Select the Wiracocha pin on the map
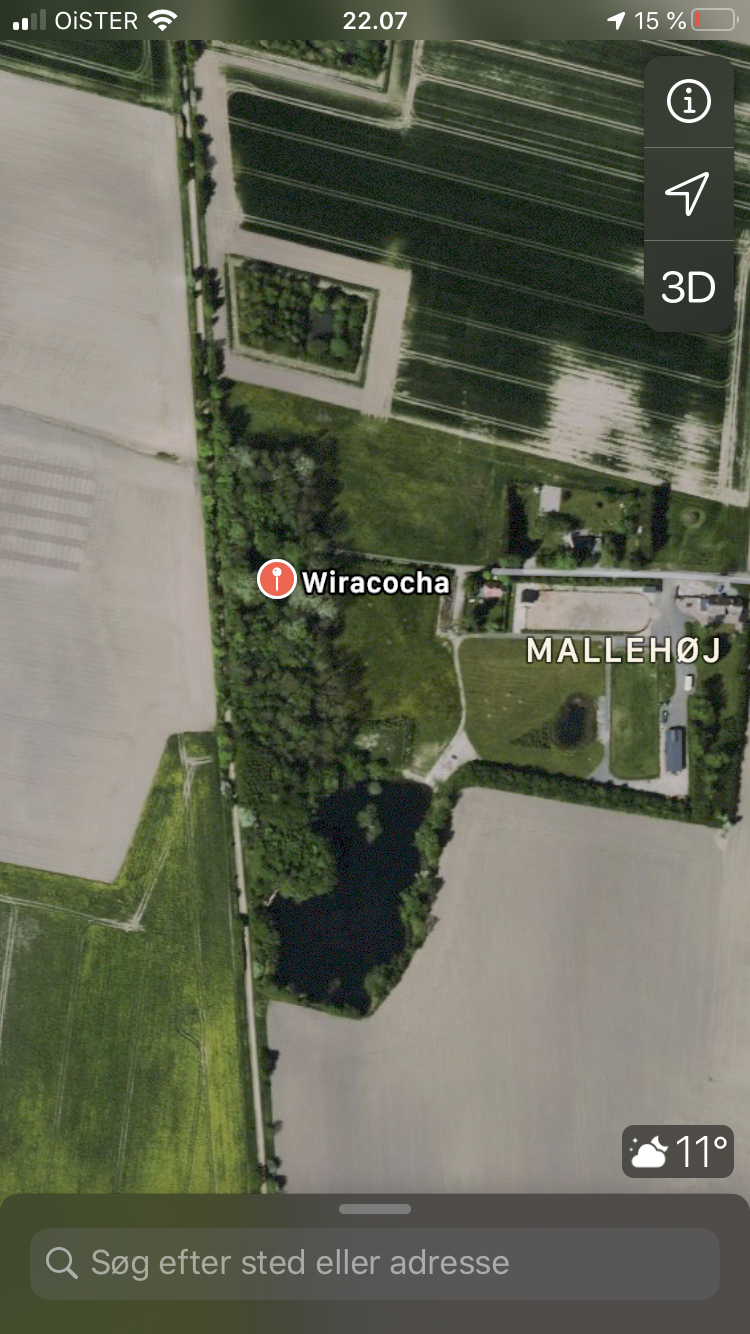 point(276,579)
